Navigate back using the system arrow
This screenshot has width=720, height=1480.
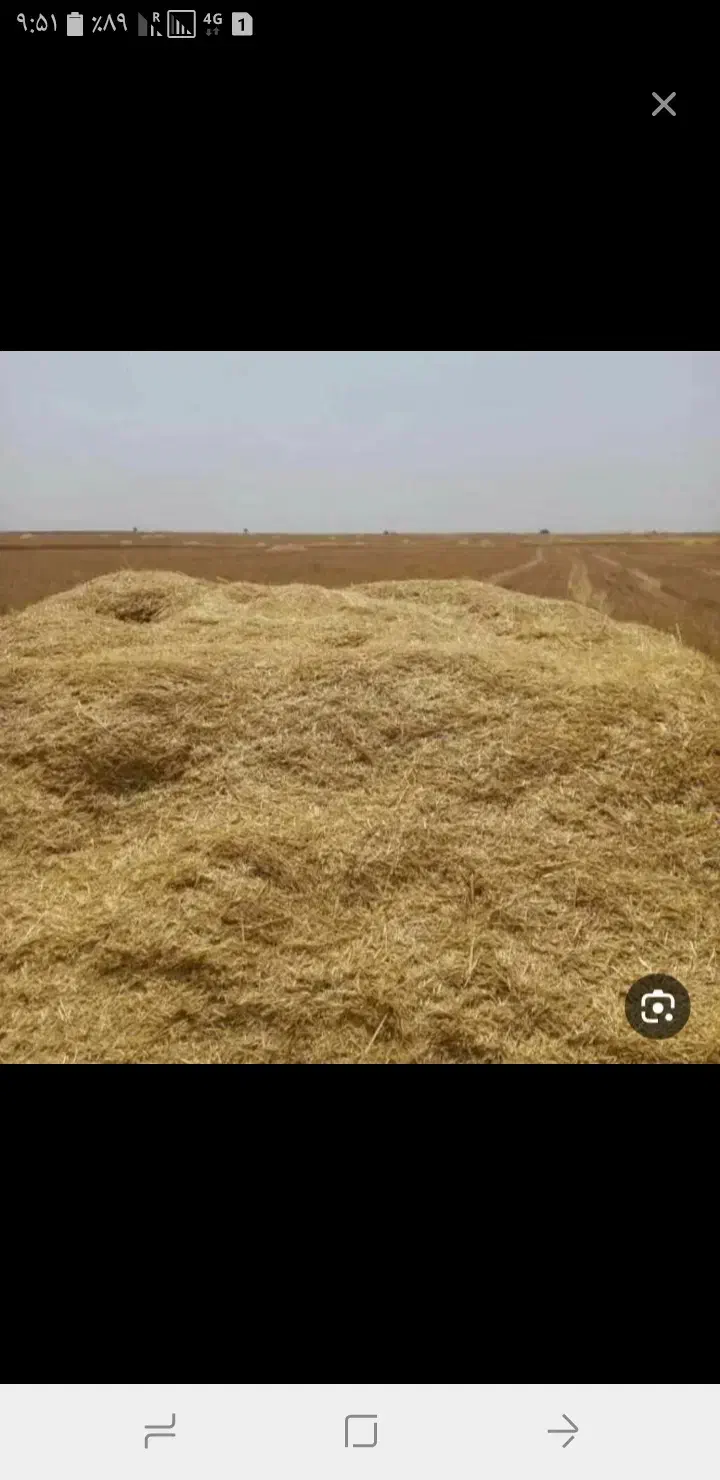[x=563, y=1431]
